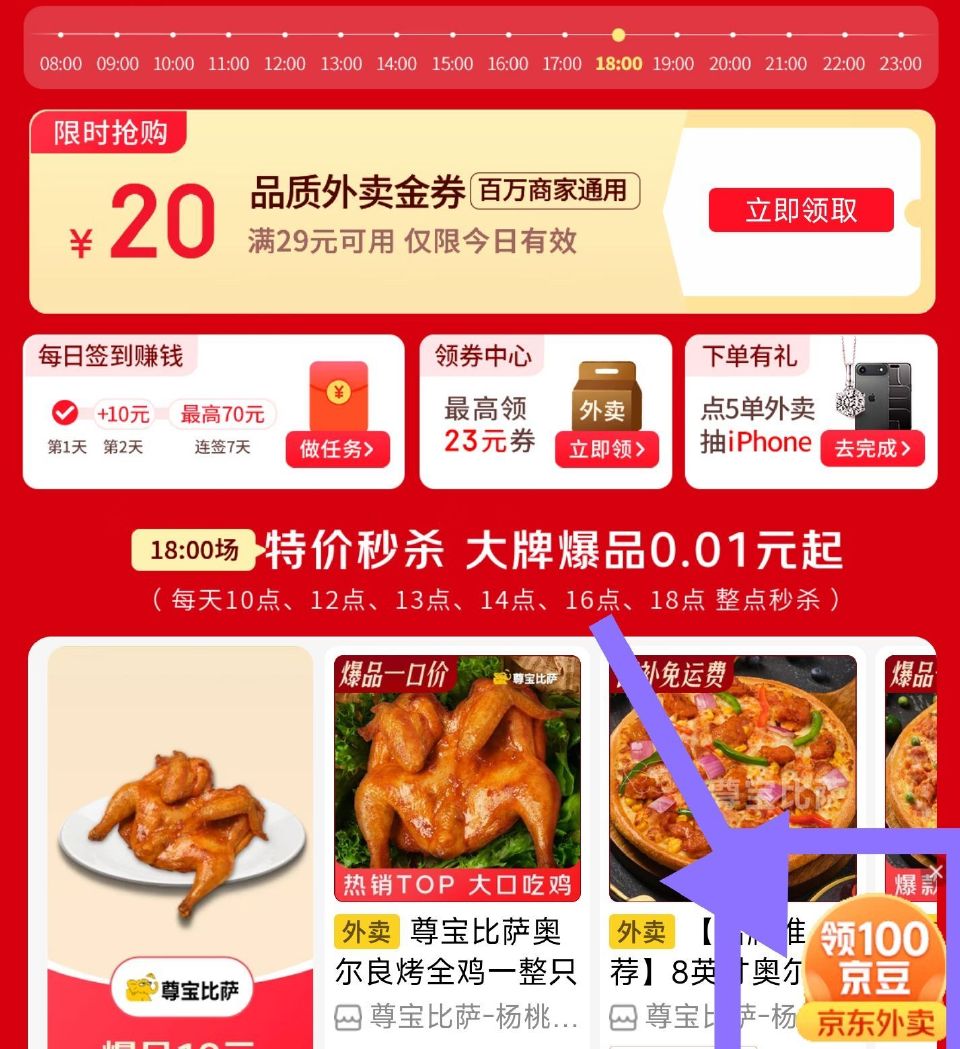Click the yellow 外卖 tag beside 尊宝比萨奥尔良烤全鸡
Viewport: 960px width, 1049px height.
point(367,932)
